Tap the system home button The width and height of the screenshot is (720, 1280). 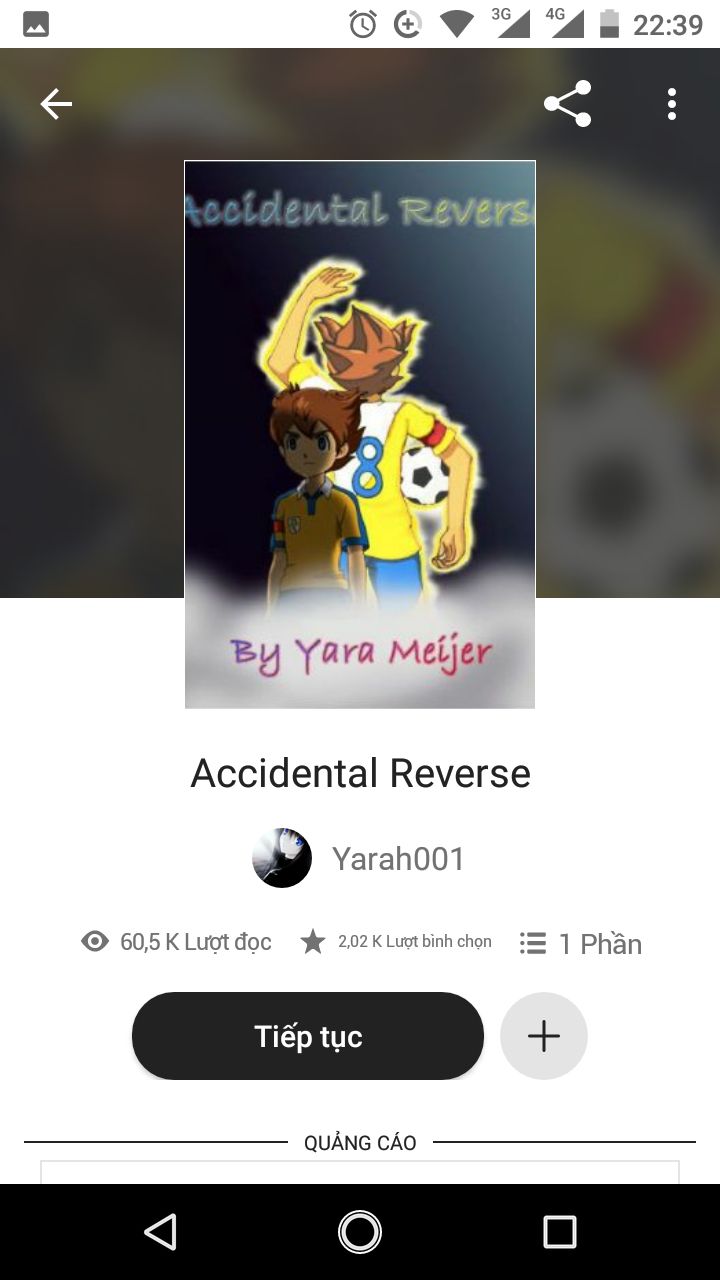point(360,1232)
